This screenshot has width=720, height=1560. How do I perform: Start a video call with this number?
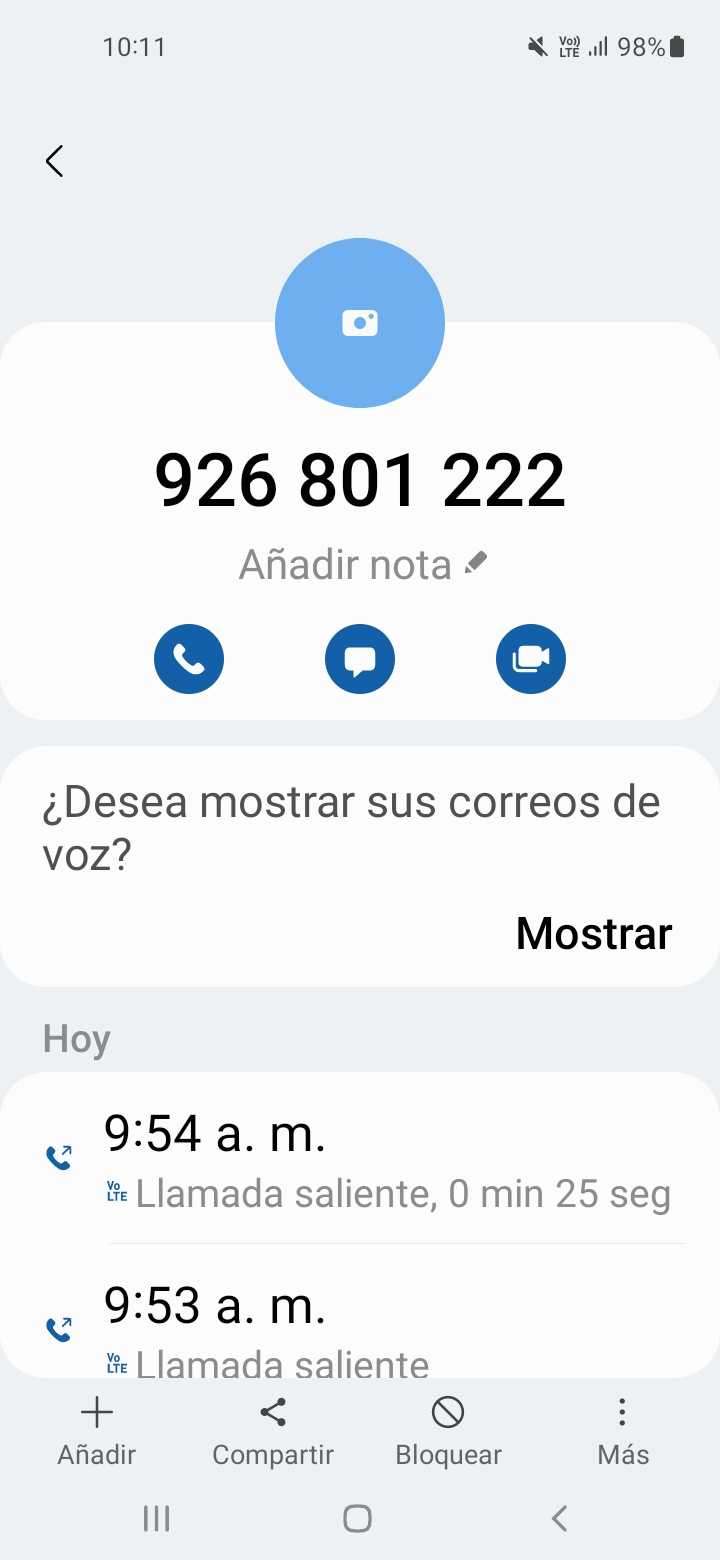click(x=531, y=659)
